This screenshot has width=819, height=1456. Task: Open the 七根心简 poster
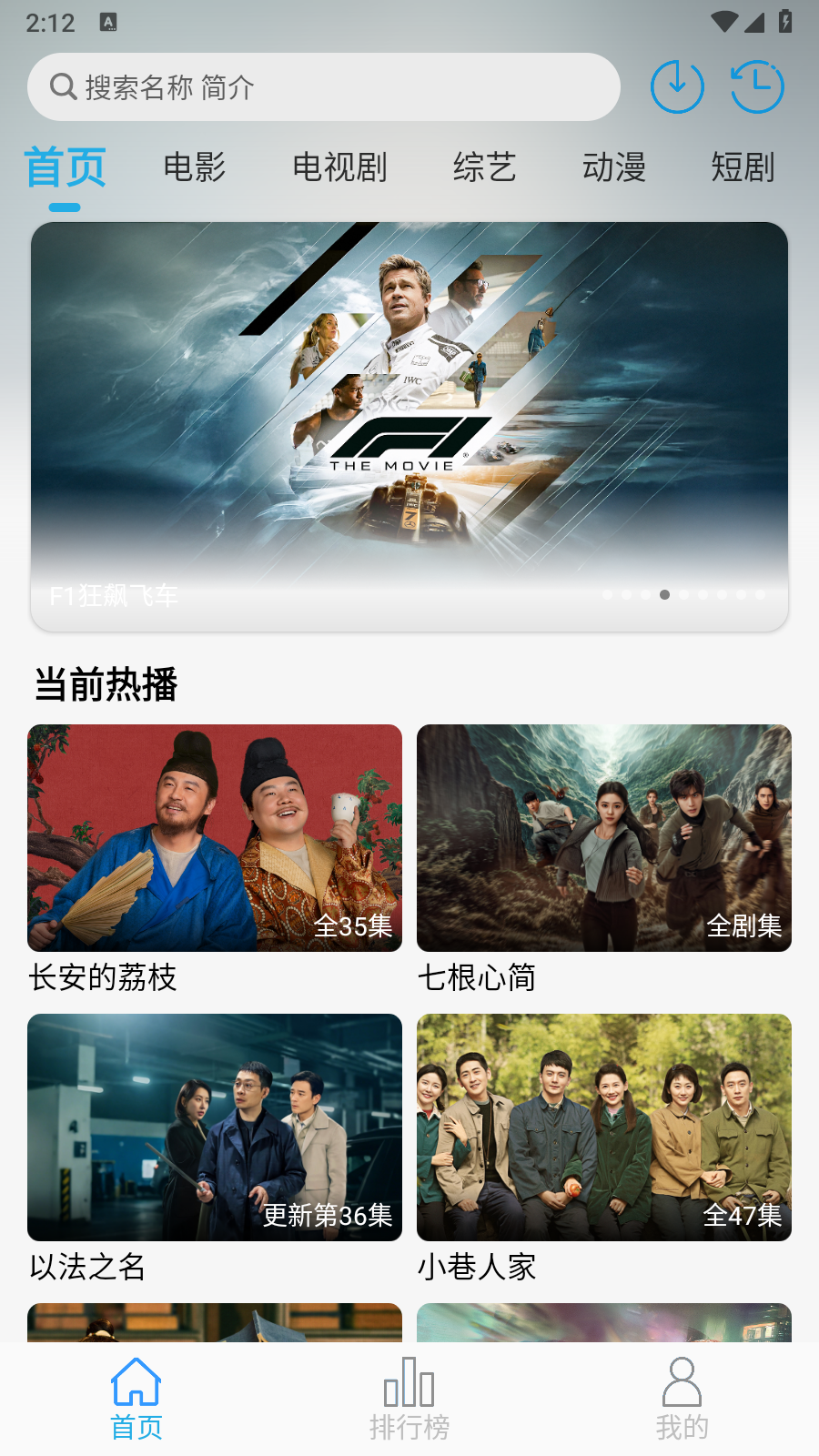coord(603,837)
